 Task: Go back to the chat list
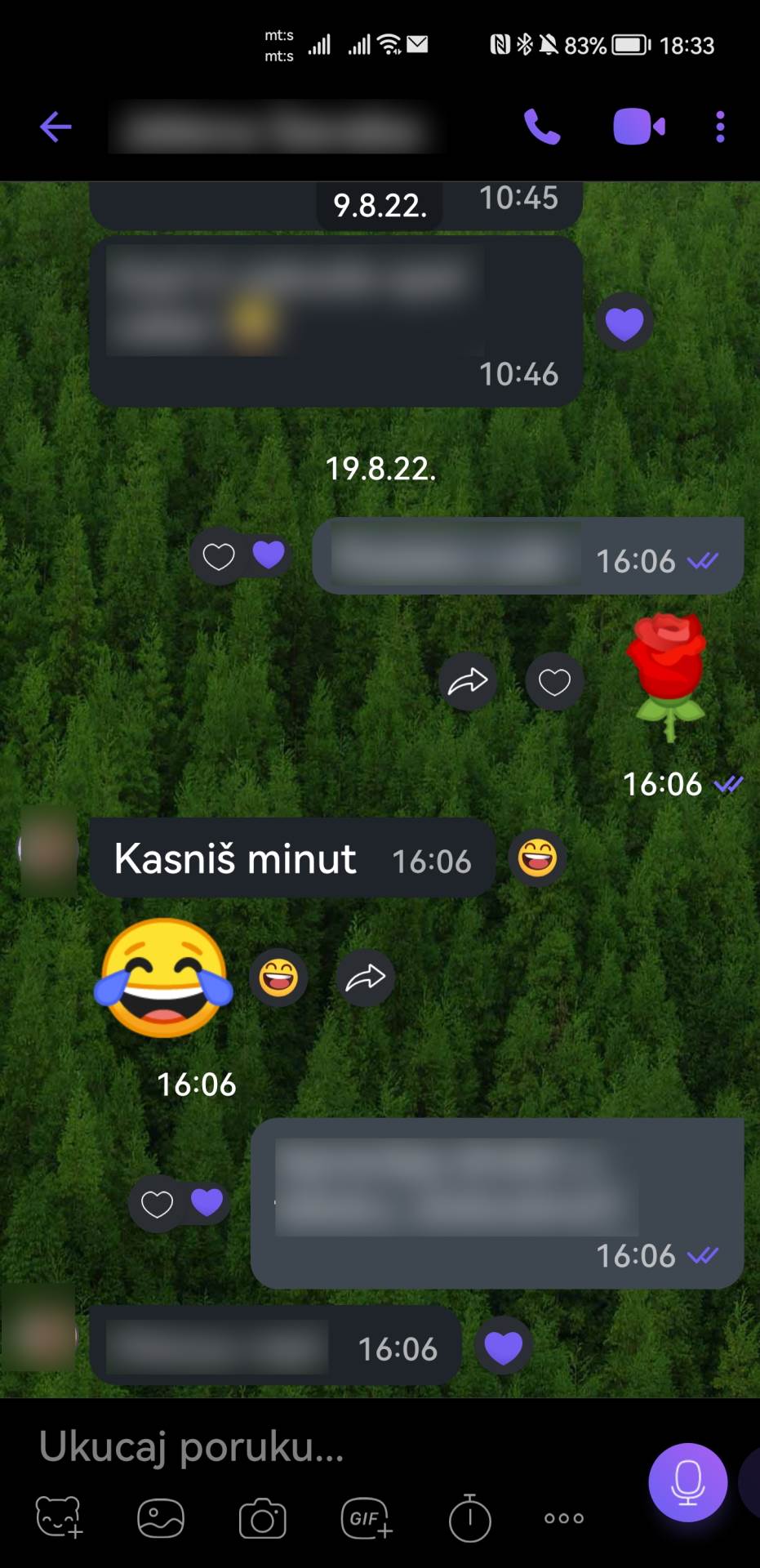point(56,127)
